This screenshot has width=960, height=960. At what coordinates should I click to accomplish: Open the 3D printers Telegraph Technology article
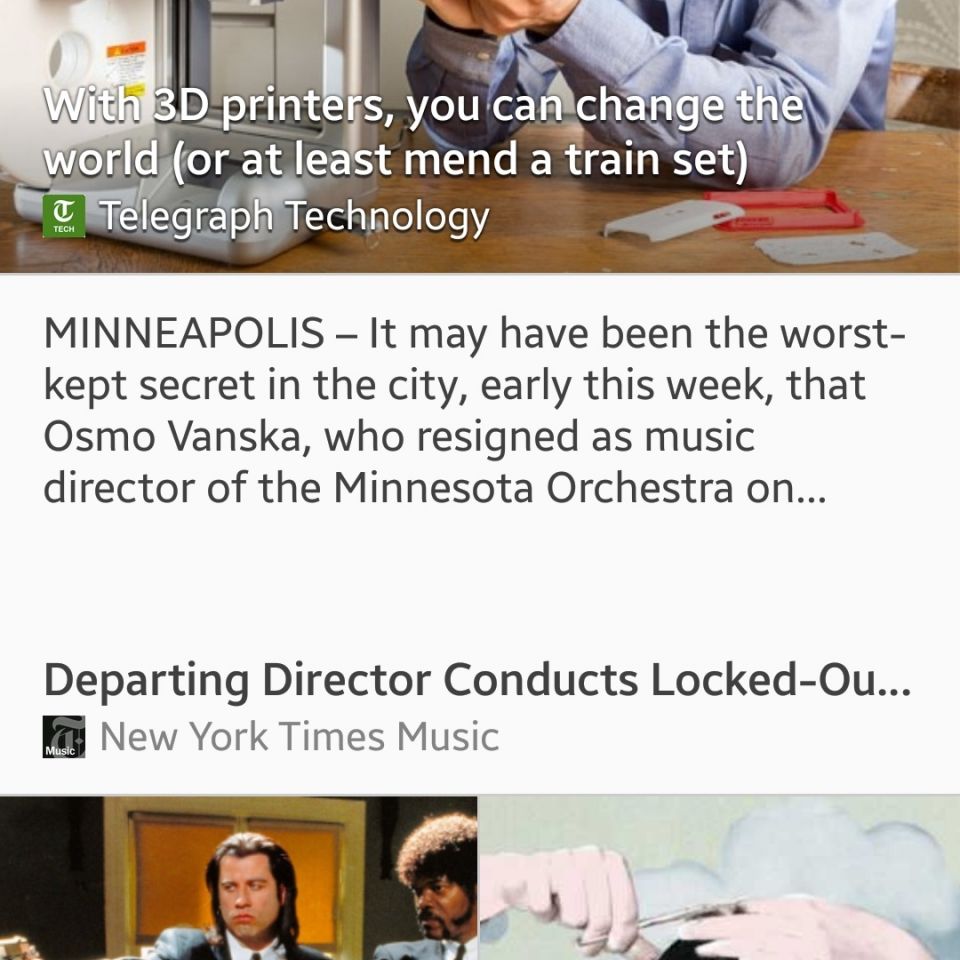click(x=424, y=133)
